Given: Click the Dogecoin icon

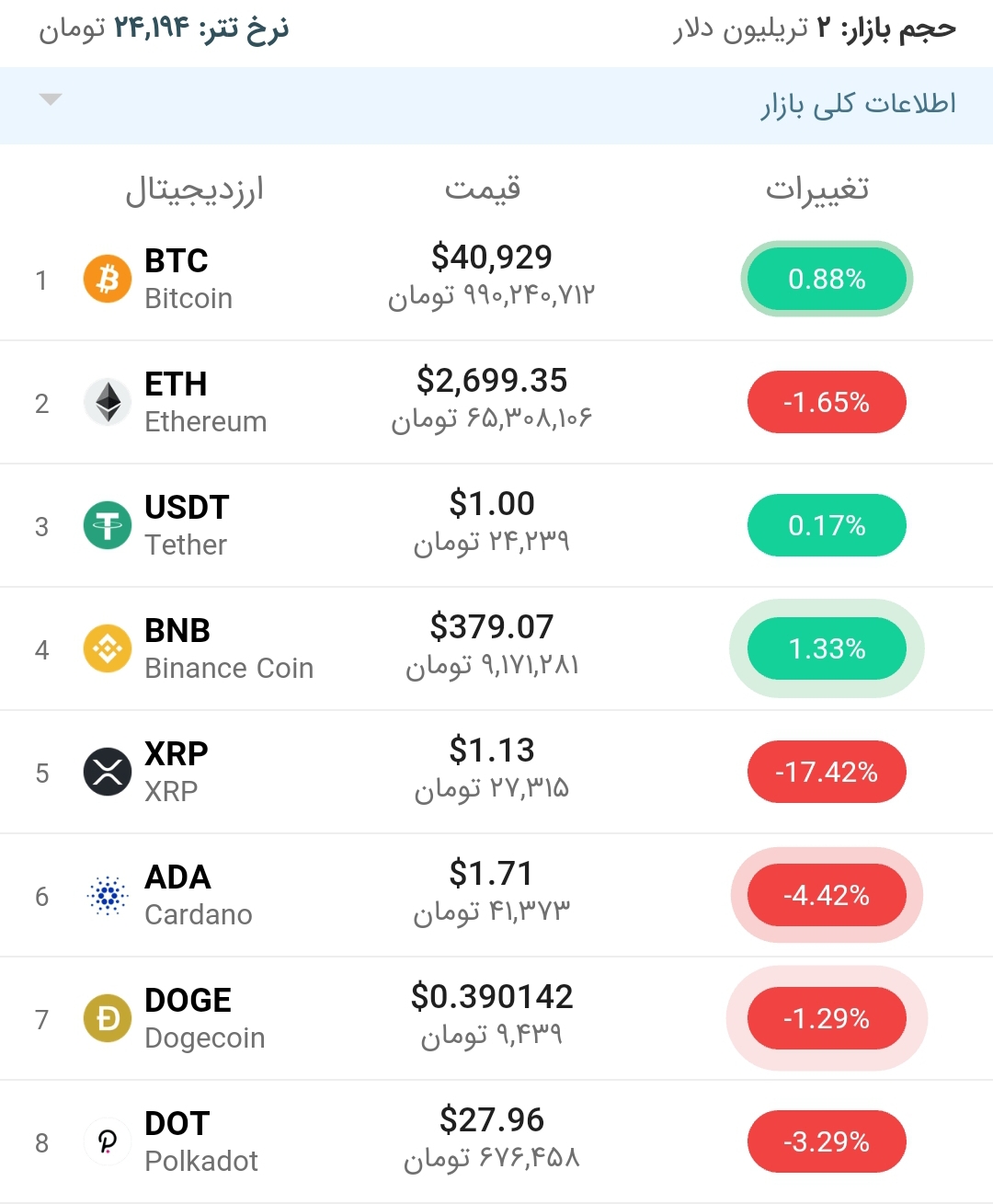Looking at the screenshot, I should [x=107, y=1018].
